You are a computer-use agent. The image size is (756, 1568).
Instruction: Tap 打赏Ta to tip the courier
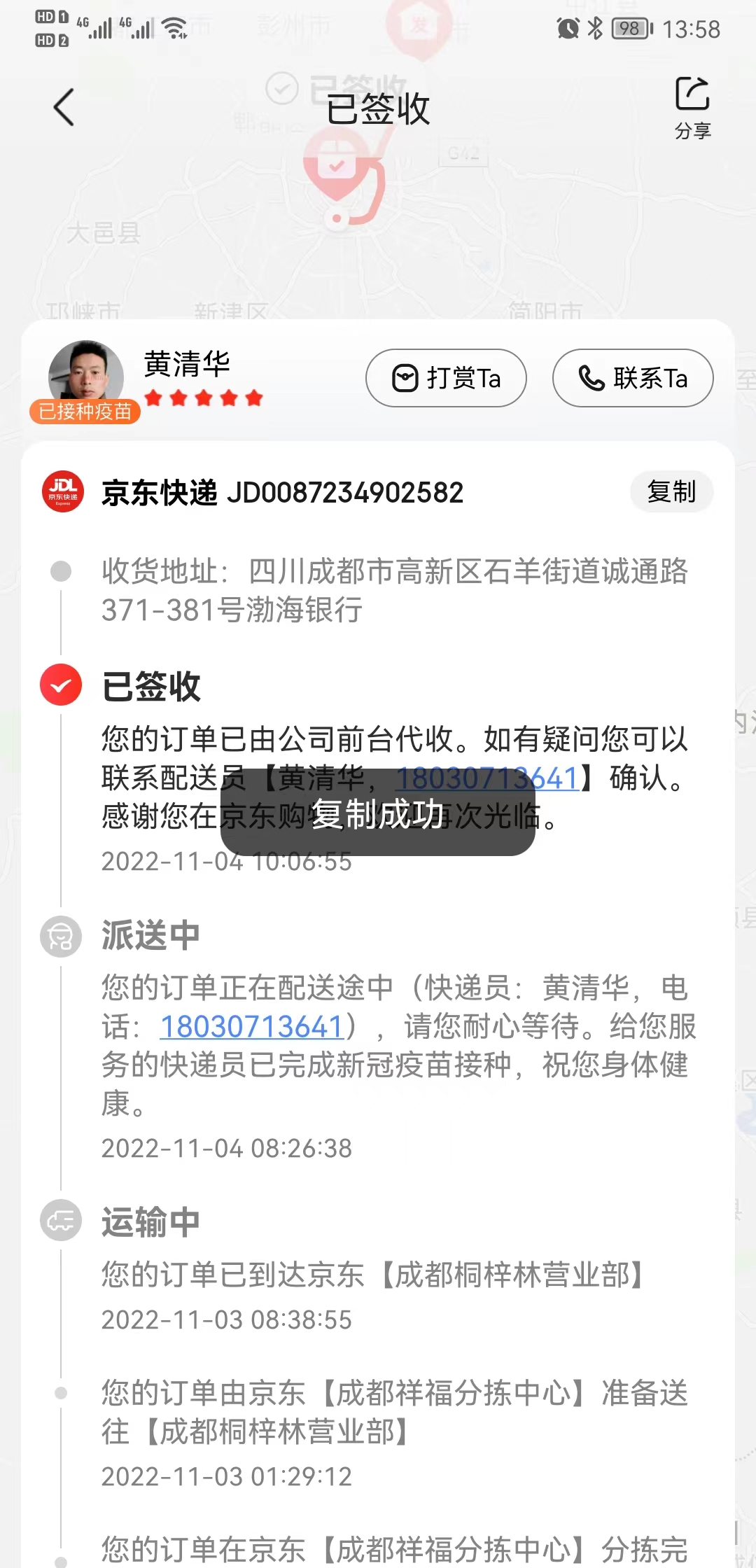pyautogui.click(x=446, y=378)
